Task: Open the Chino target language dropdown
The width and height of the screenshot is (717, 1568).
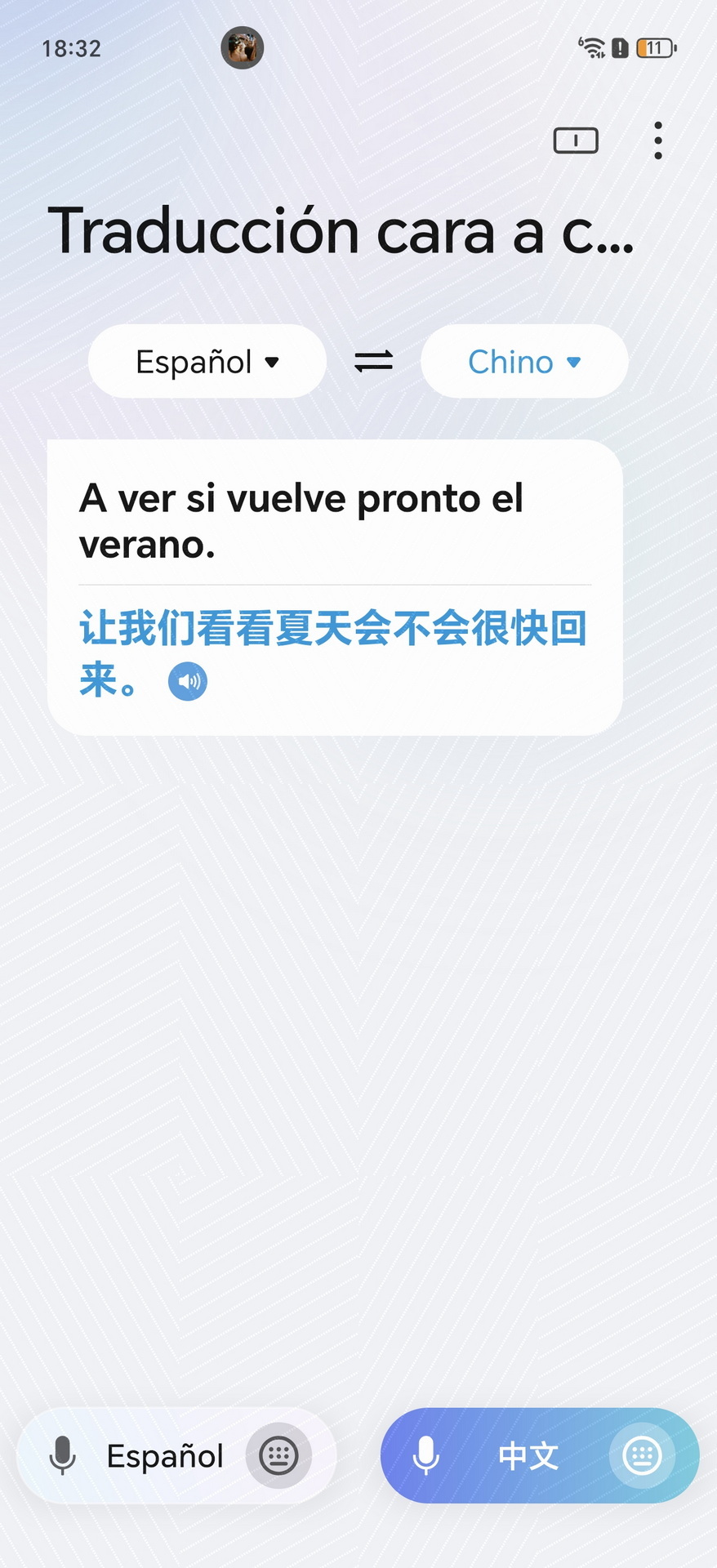Action: 524,362
